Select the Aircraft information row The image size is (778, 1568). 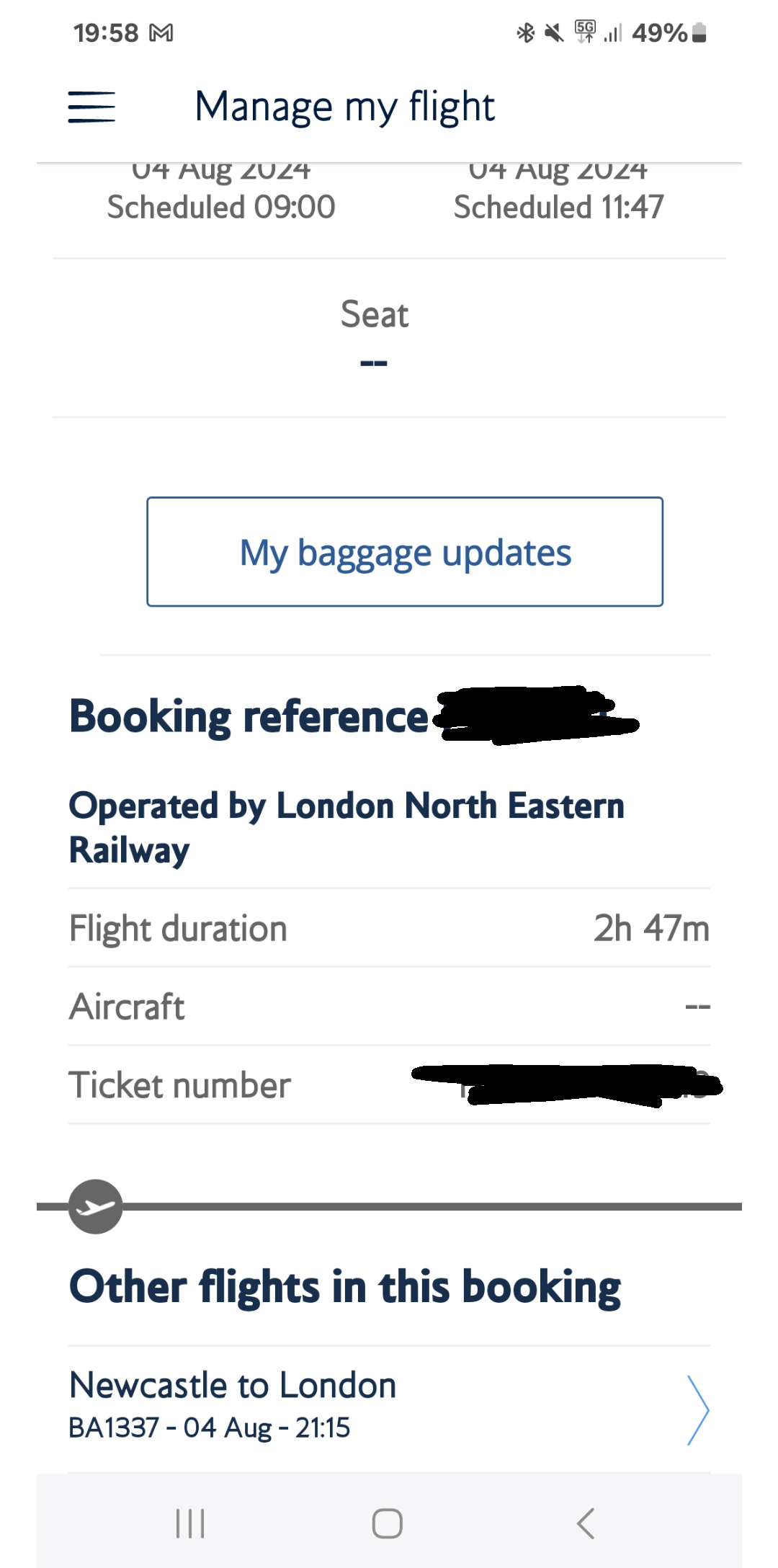coord(389,1007)
